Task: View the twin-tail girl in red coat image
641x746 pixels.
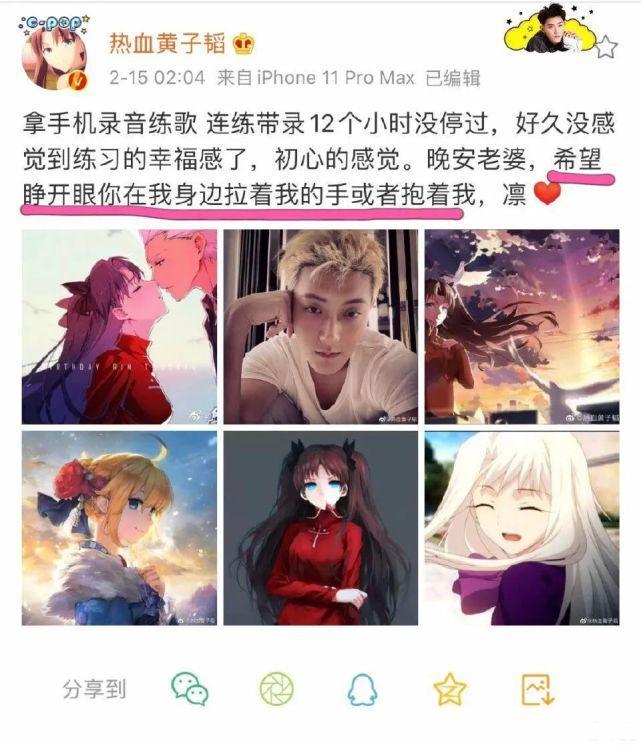Action: pos(320,528)
